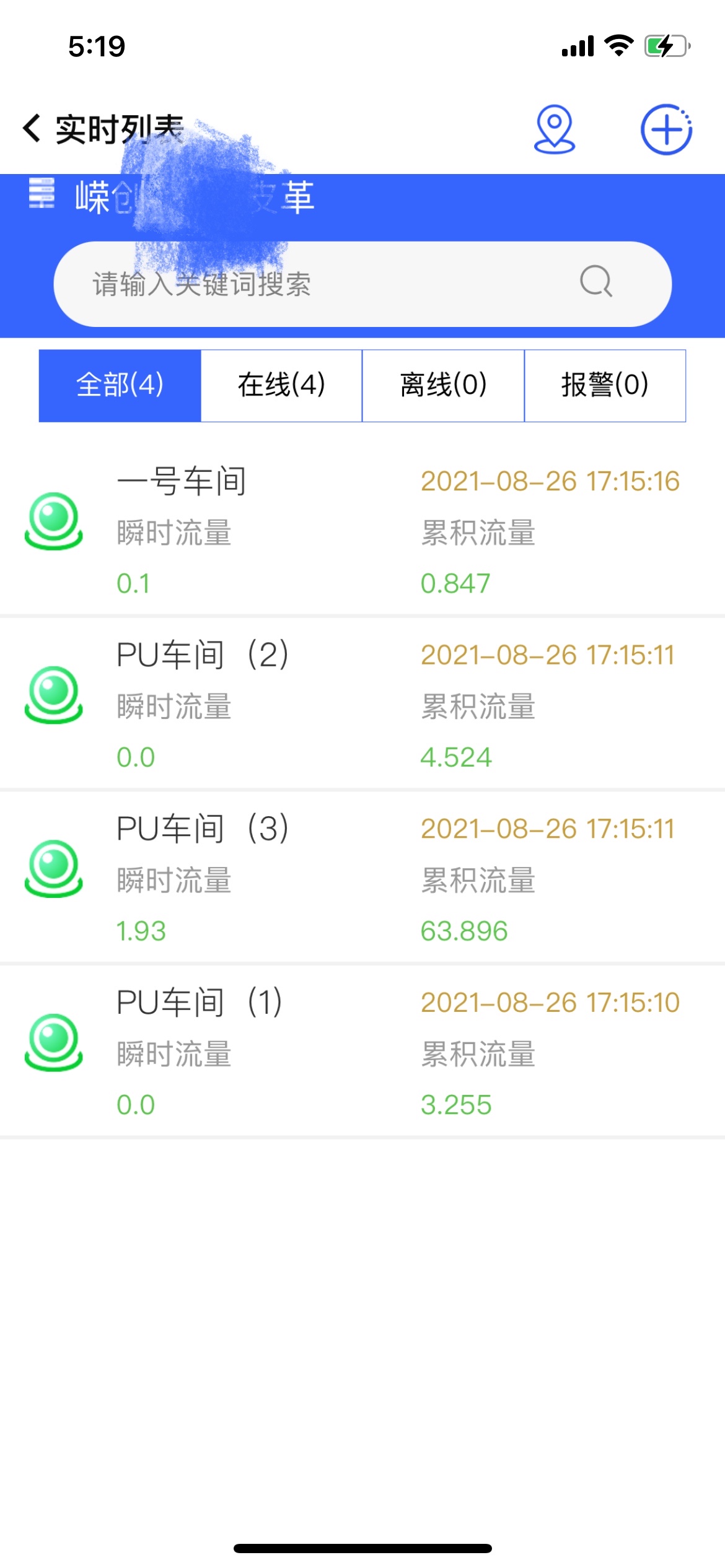
Task: Focus the keyword search field
Action: coord(362,284)
